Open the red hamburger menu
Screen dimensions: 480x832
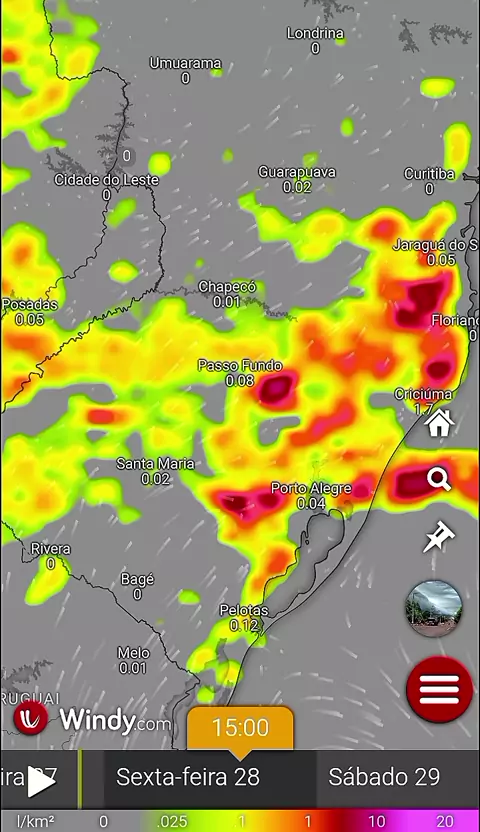[x=440, y=689]
